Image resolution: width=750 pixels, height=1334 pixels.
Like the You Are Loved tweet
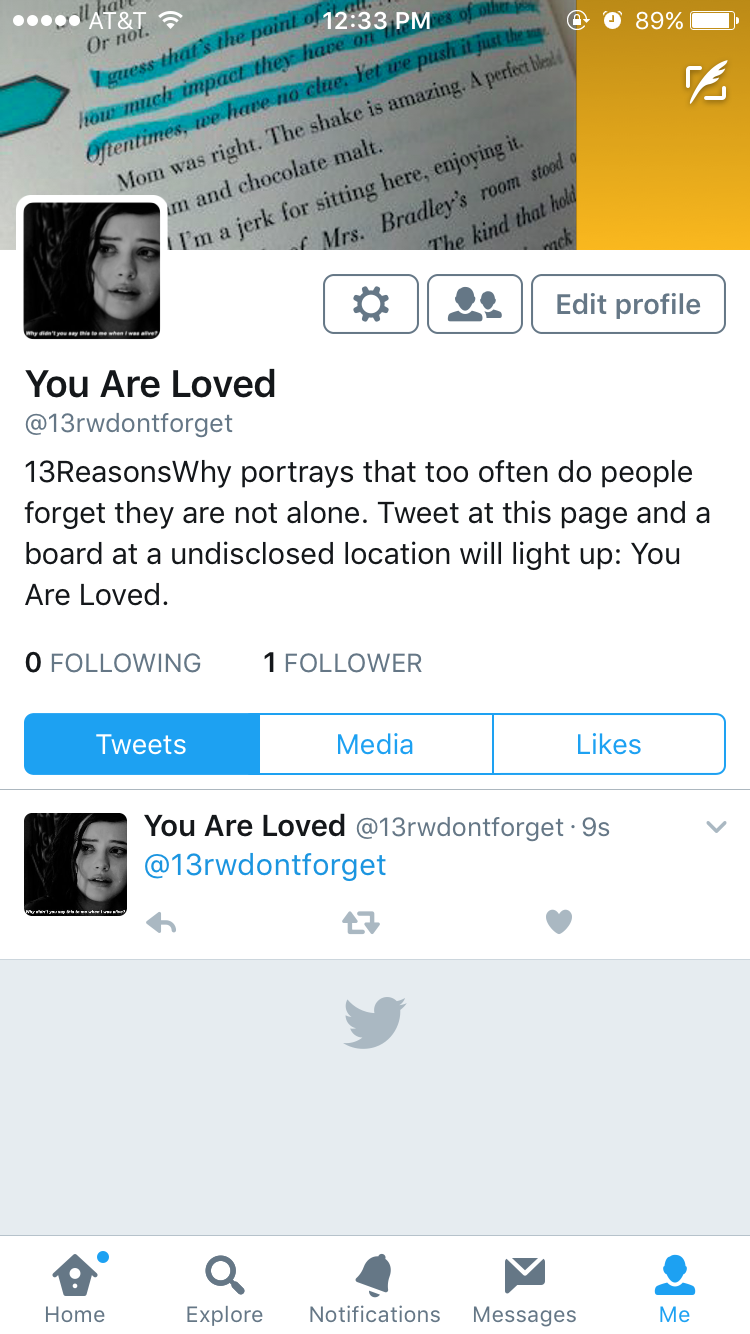559,922
